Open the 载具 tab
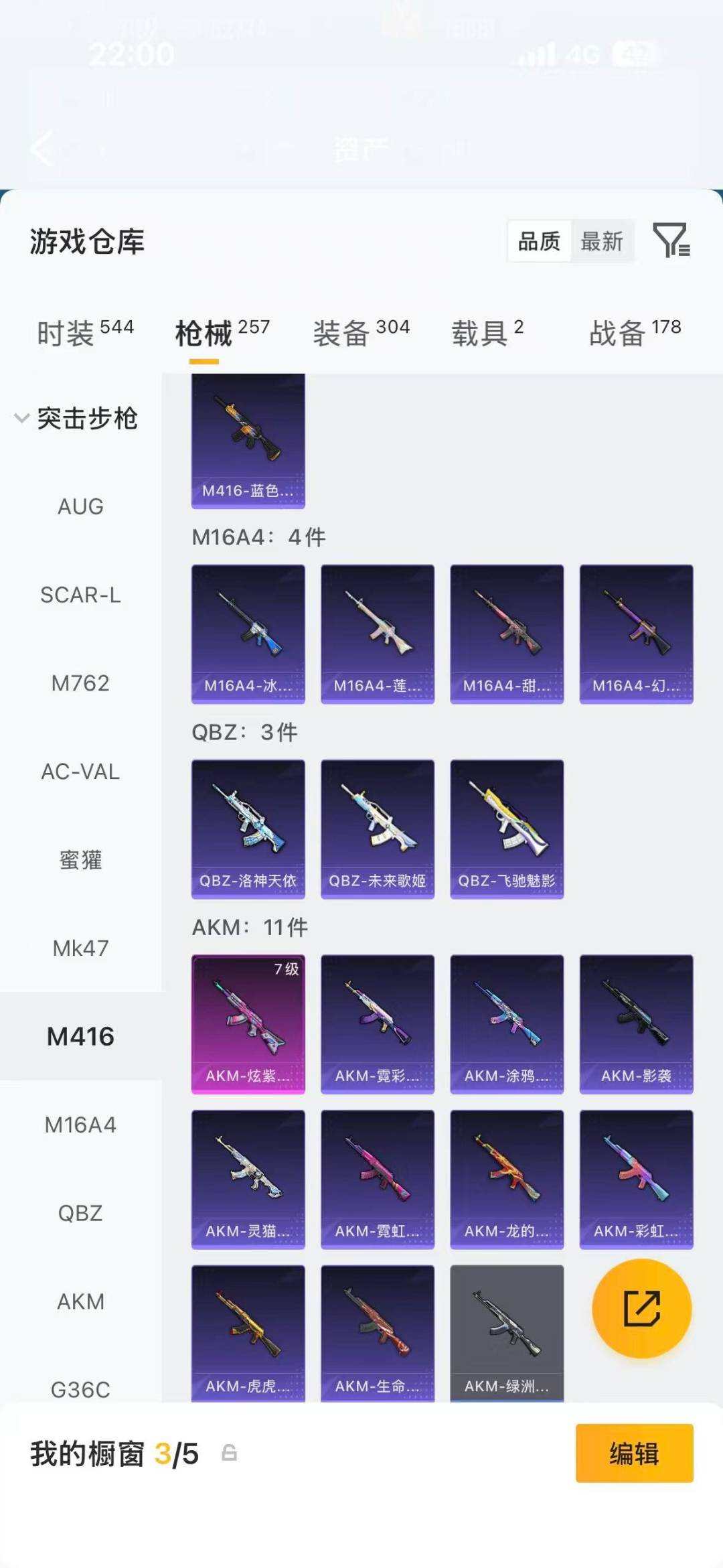 click(x=487, y=333)
